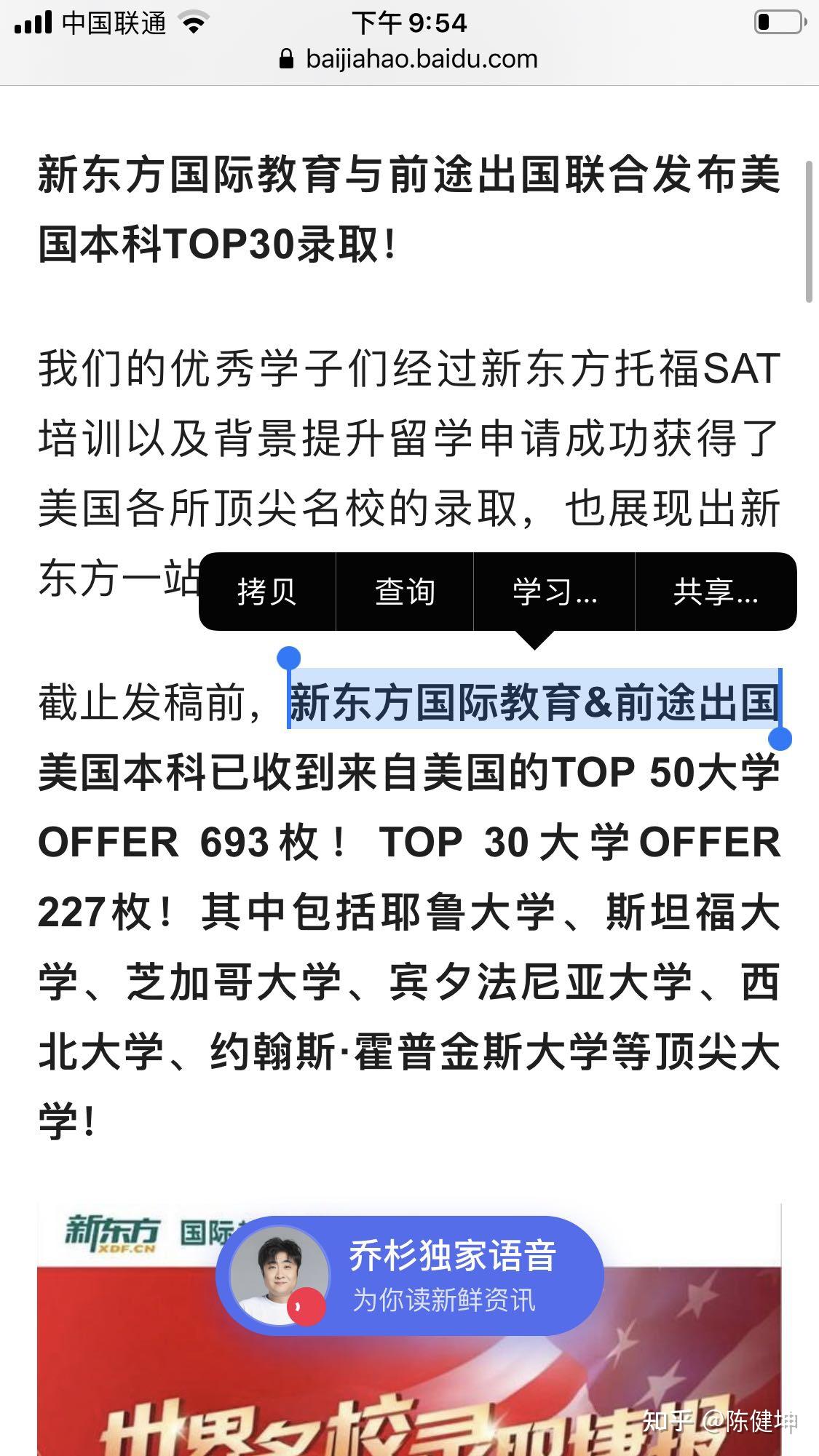Open the 乔杉独家语音 voice reading banner
Screen dimensions: 819x1456
[x=410, y=1276]
